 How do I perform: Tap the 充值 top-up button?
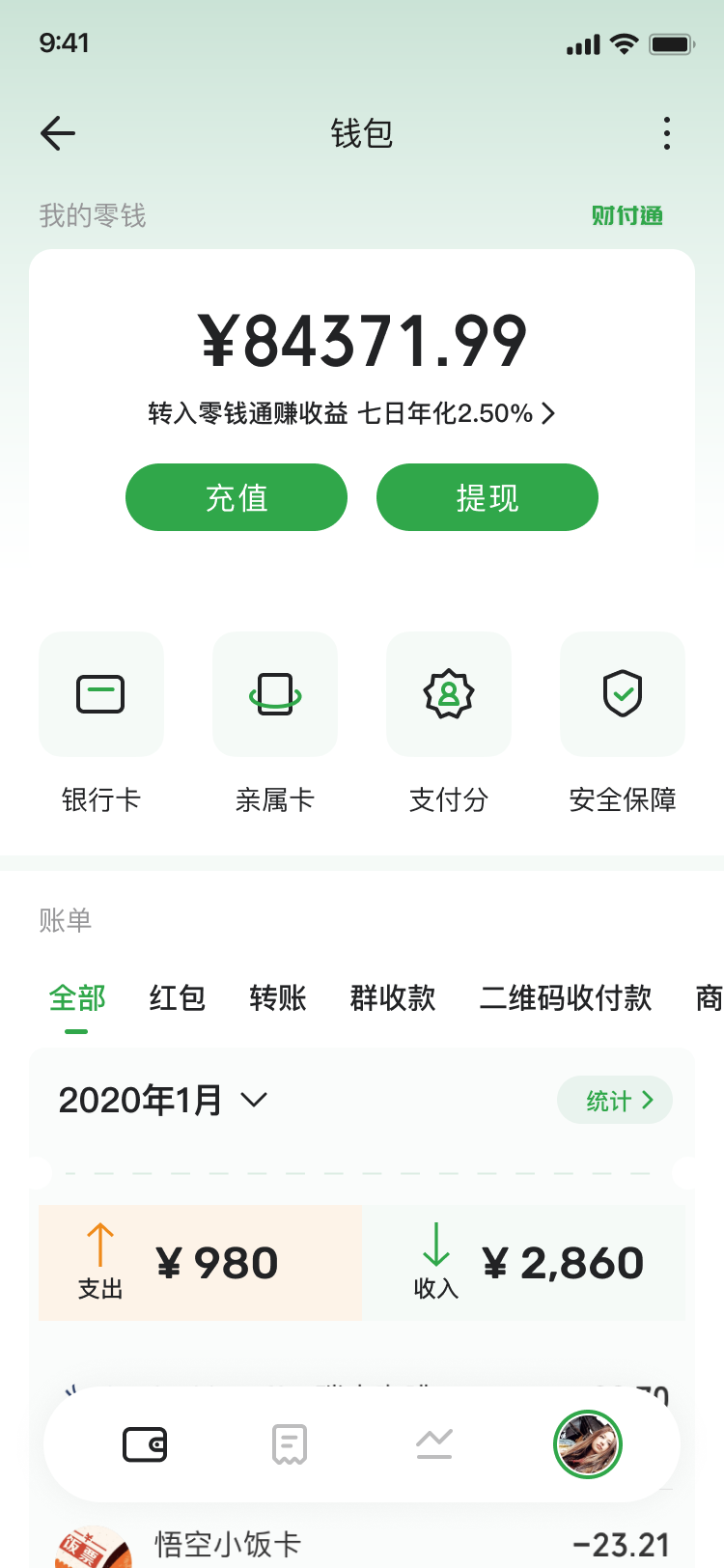click(237, 497)
